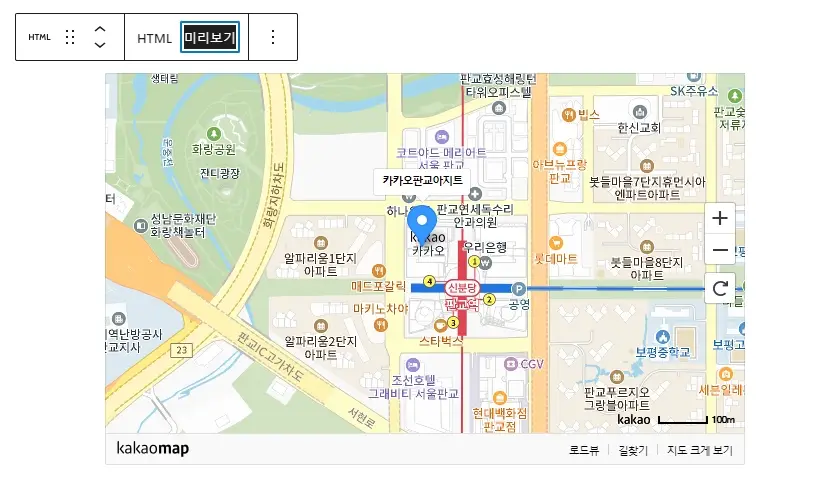
Task: Open the 길찾기 directions link
Action: [x=633, y=450]
